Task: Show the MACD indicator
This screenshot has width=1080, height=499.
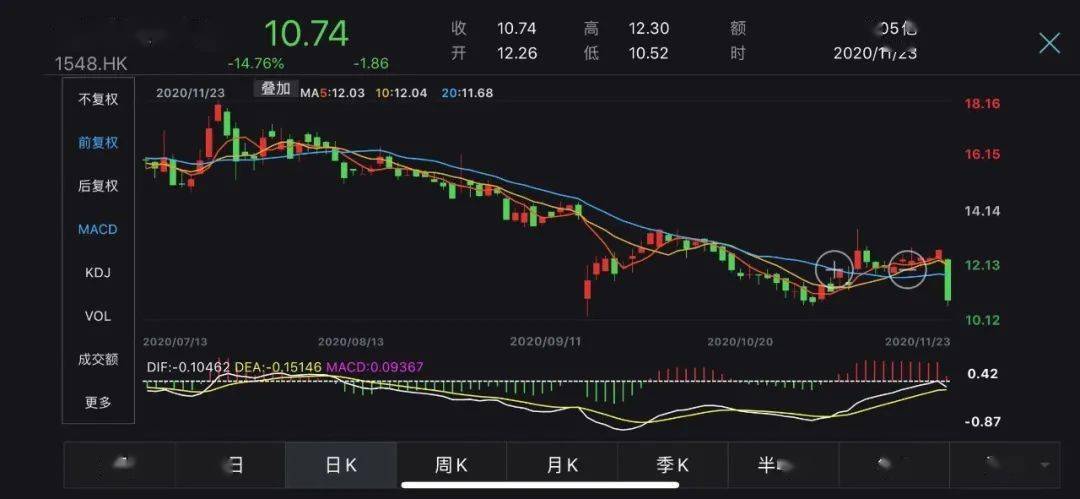Action: tap(98, 230)
